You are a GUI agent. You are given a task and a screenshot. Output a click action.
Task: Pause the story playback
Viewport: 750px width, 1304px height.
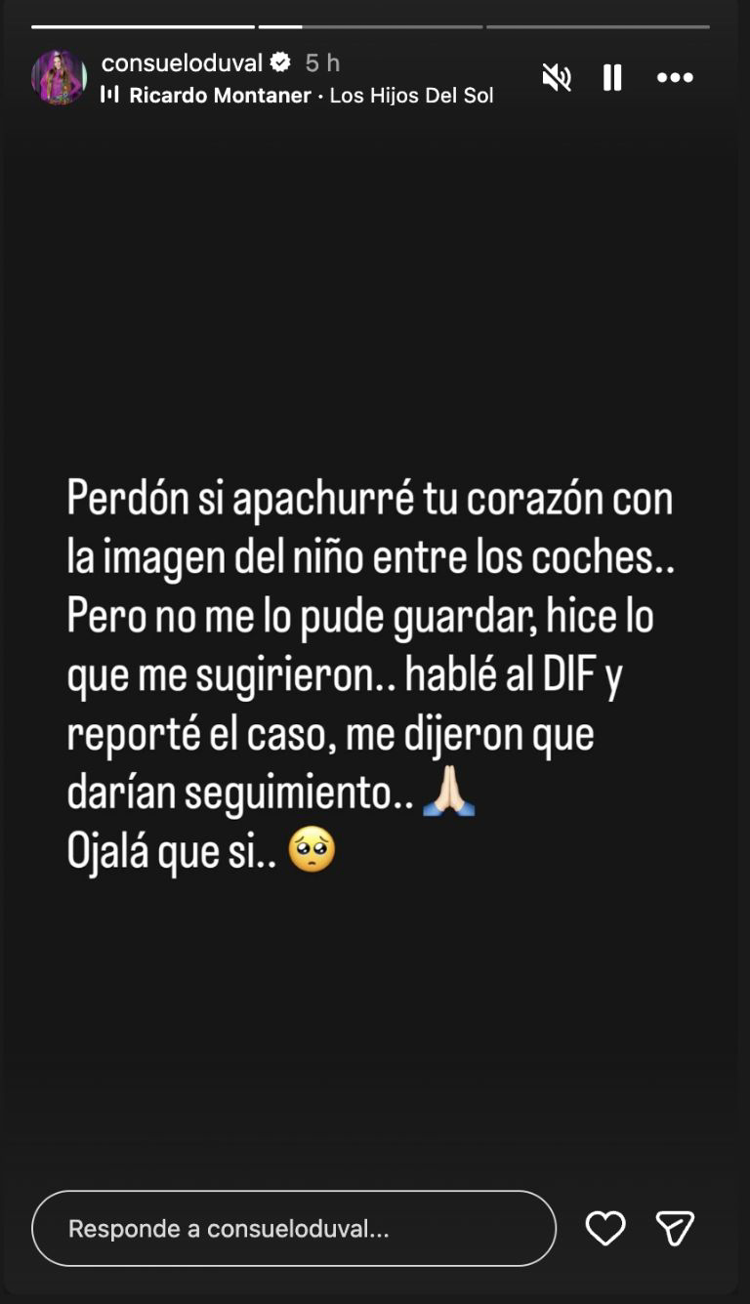[x=612, y=78]
